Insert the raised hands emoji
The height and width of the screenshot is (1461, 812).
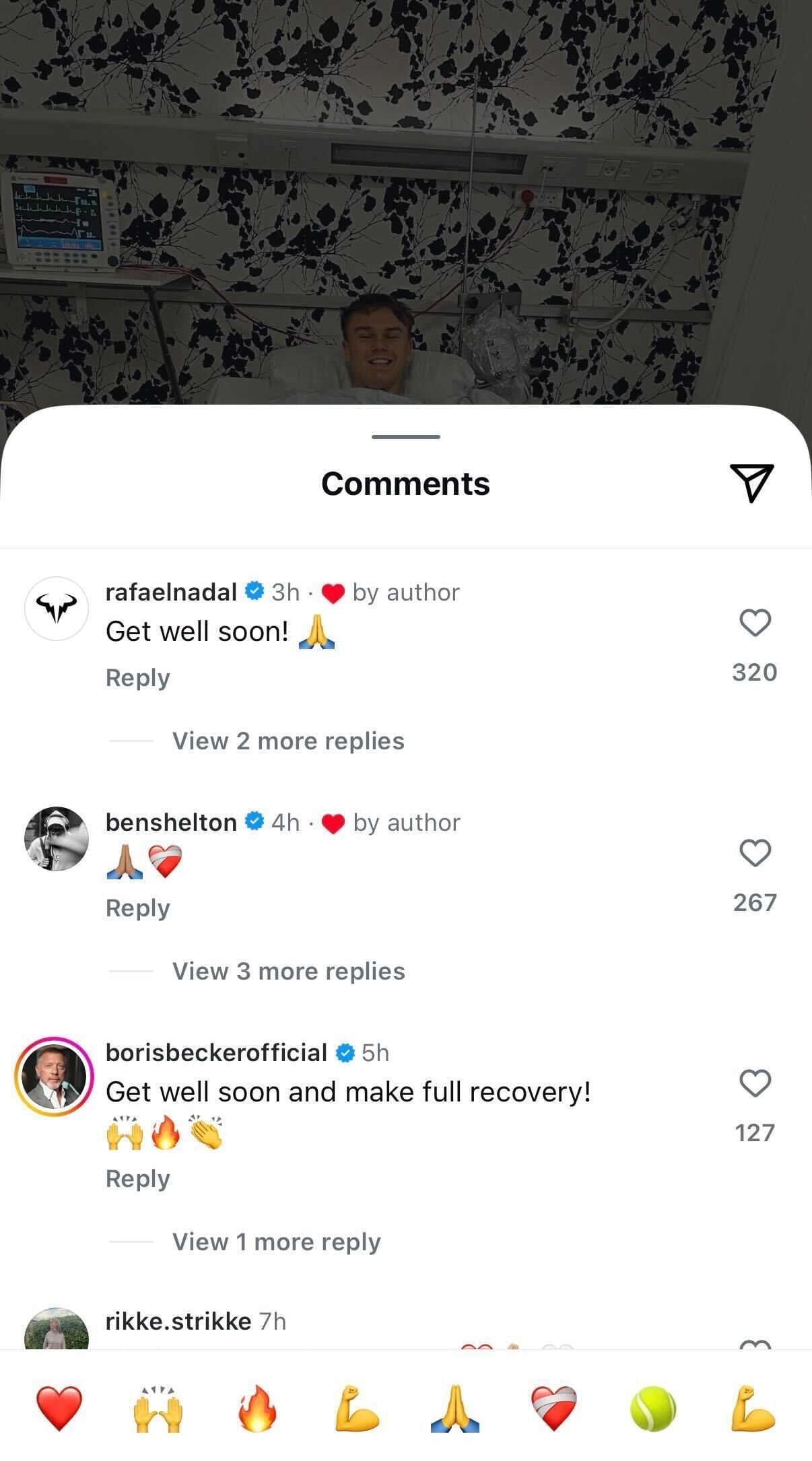(x=158, y=1407)
